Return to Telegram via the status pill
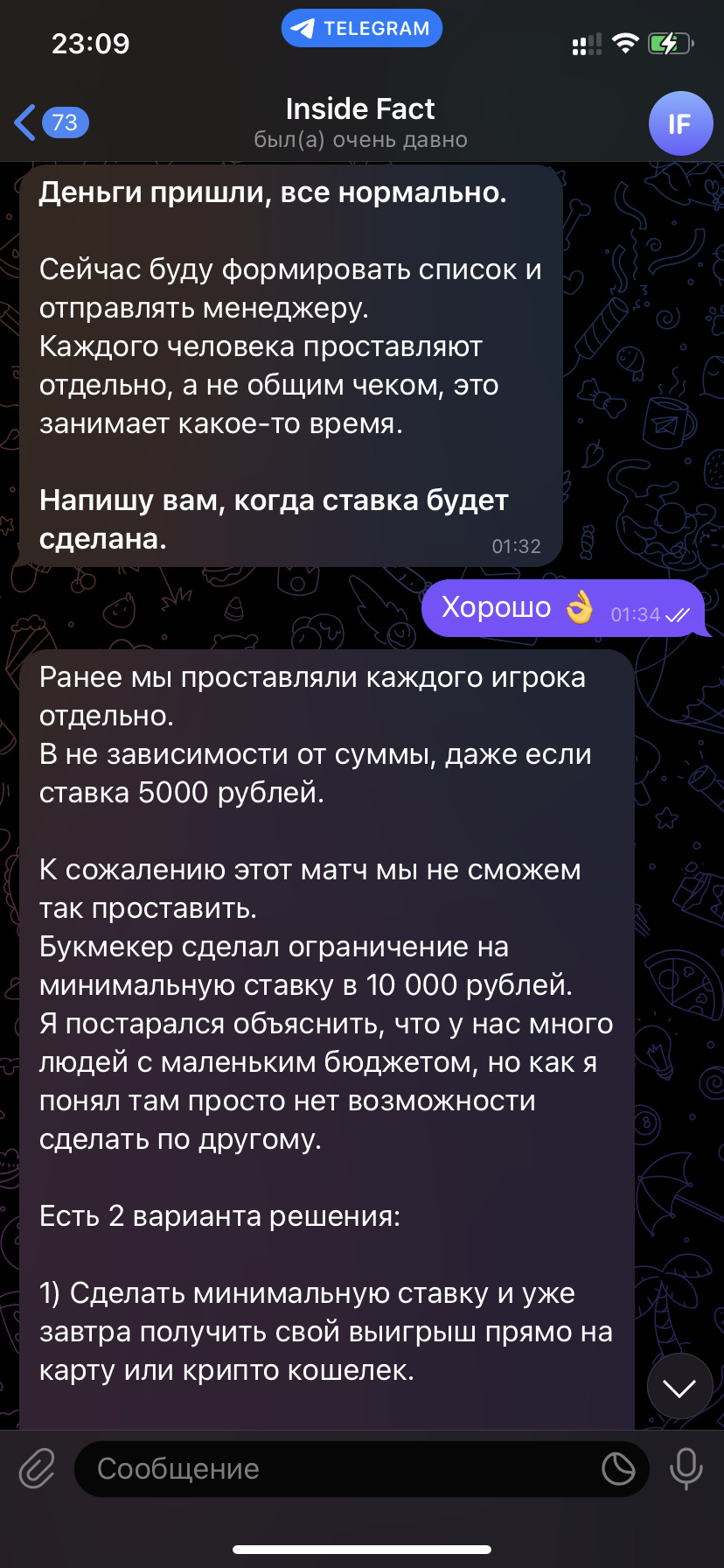 pos(362,28)
